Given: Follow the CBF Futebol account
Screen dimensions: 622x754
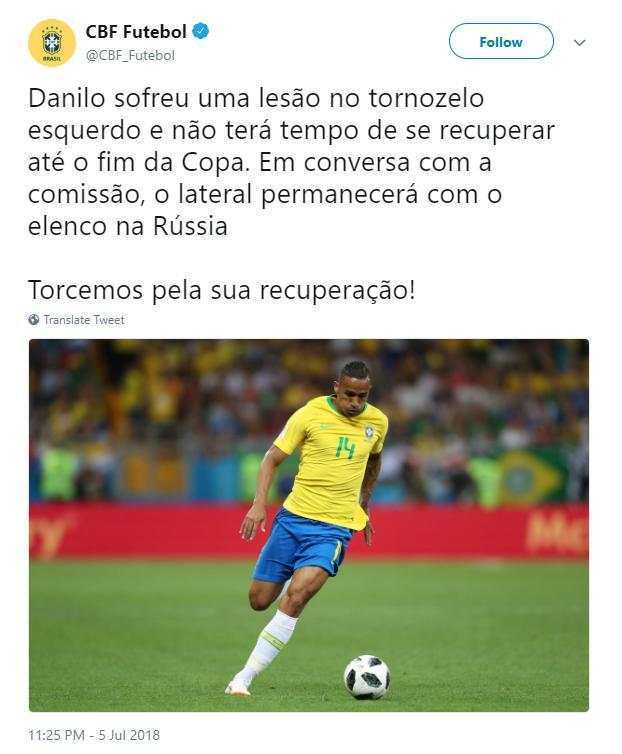Looking at the screenshot, I should 500,42.
